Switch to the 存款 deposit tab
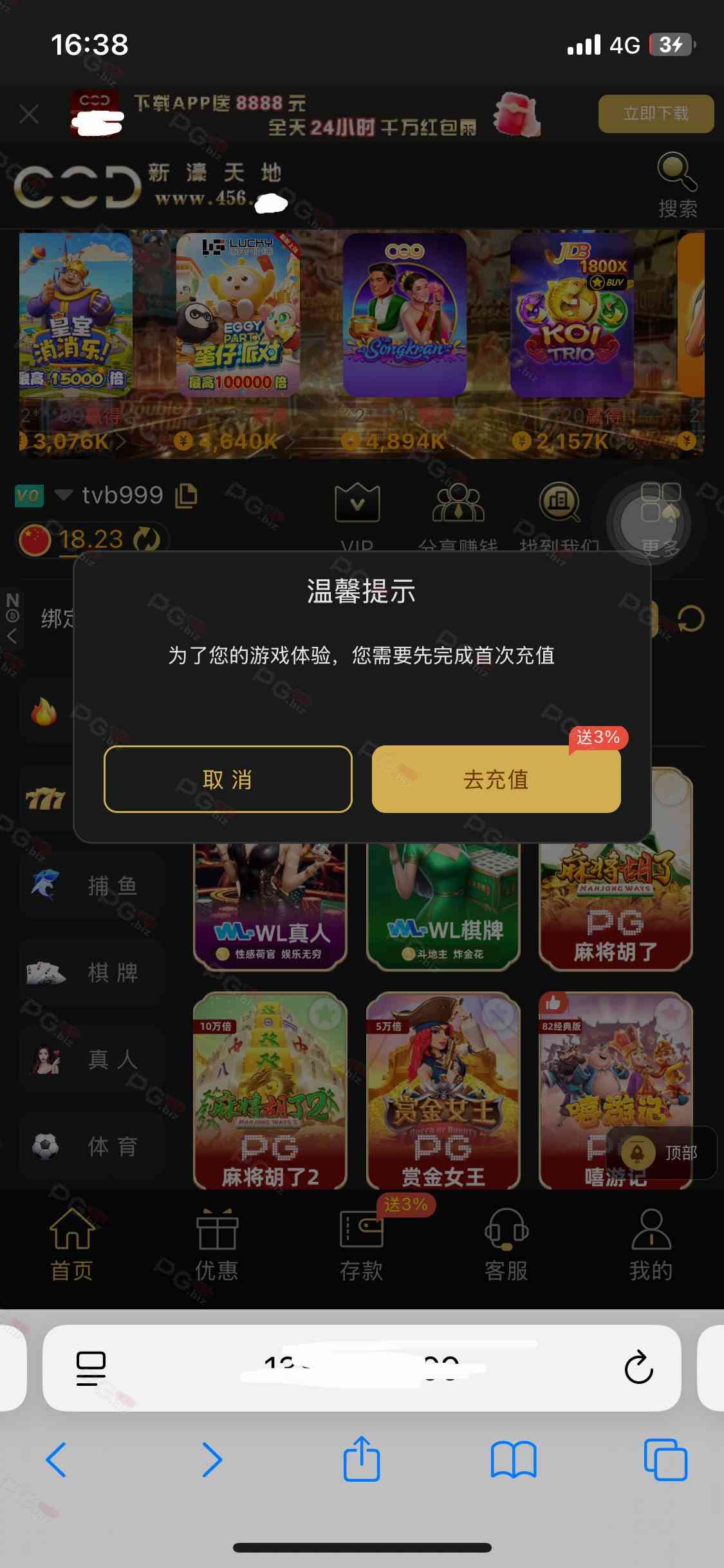The width and height of the screenshot is (724, 1568). [362, 1244]
